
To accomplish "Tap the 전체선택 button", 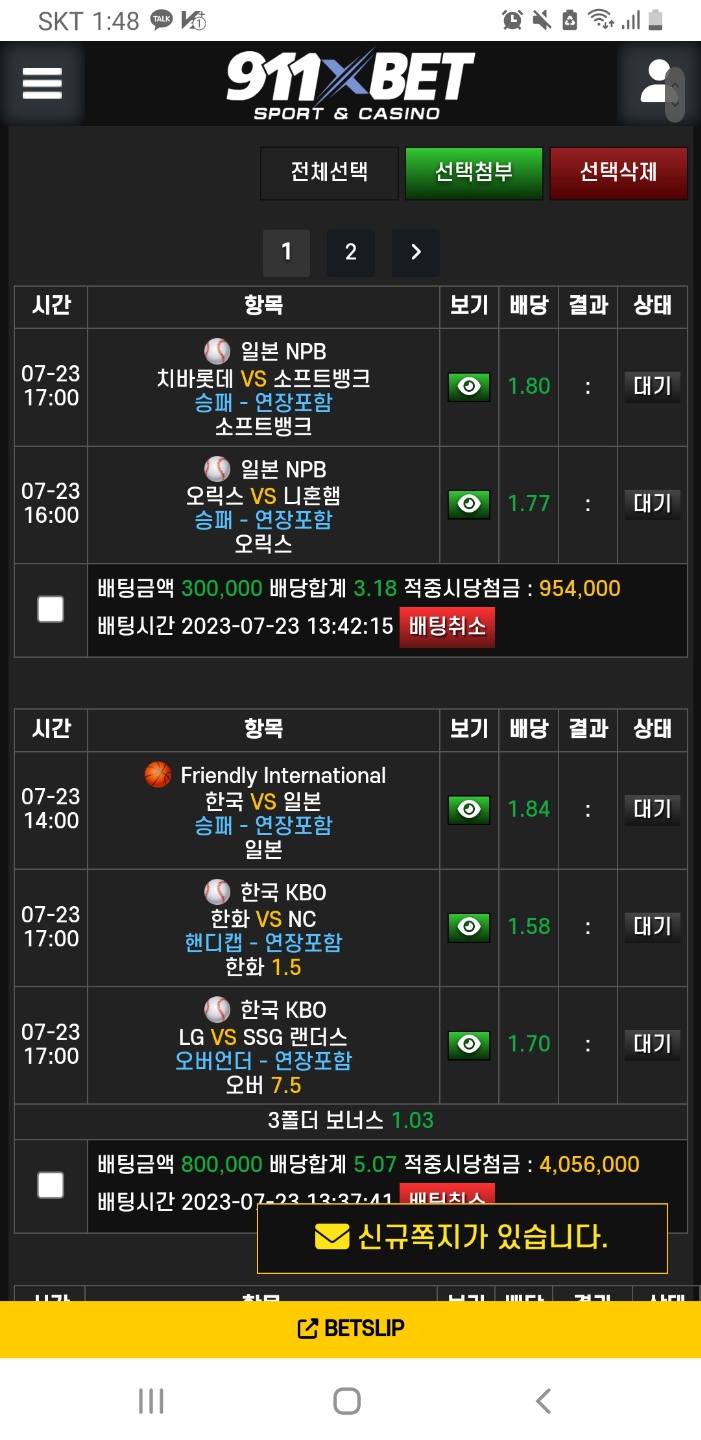I will [330, 173].
